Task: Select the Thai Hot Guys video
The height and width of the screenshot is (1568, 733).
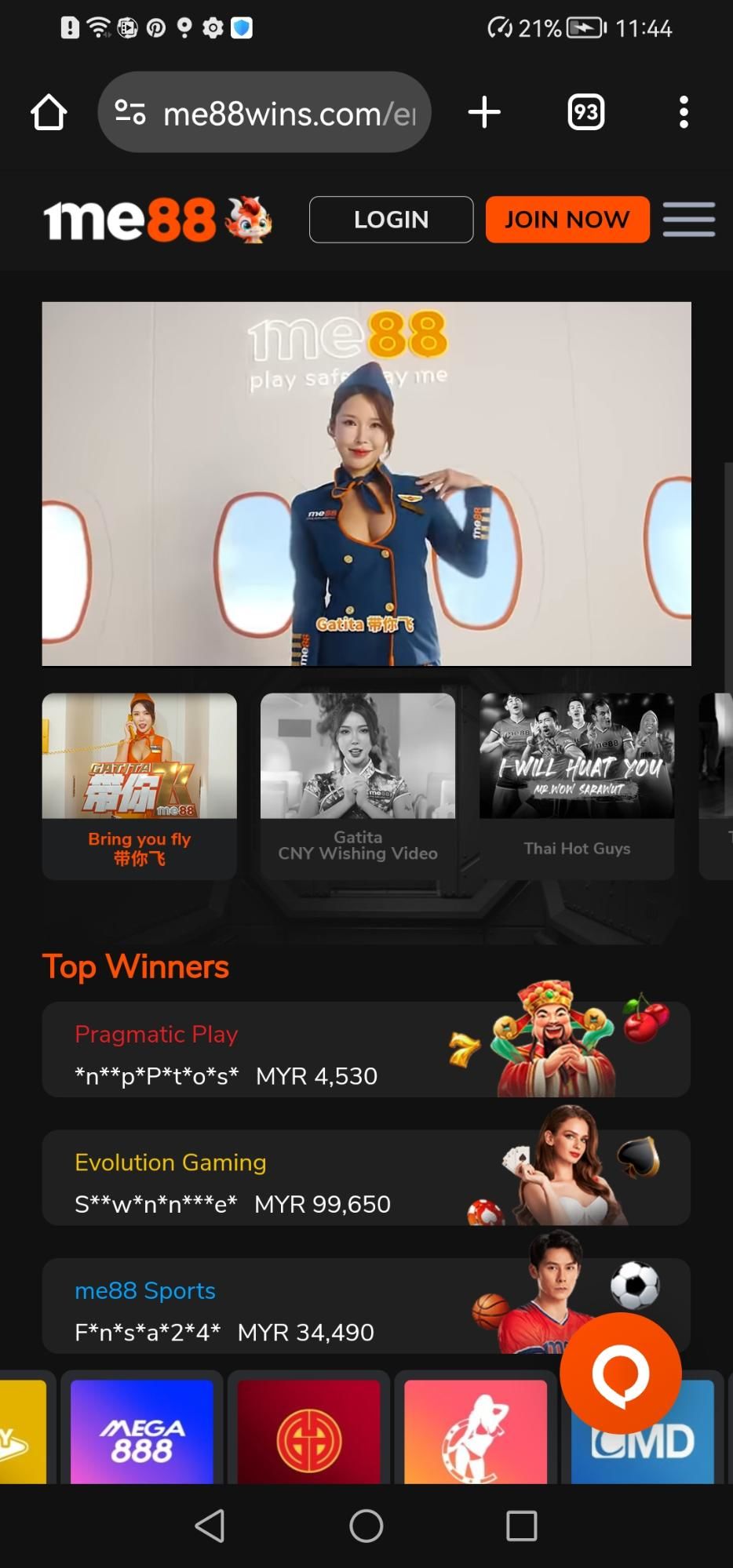Action: point(577,785)
